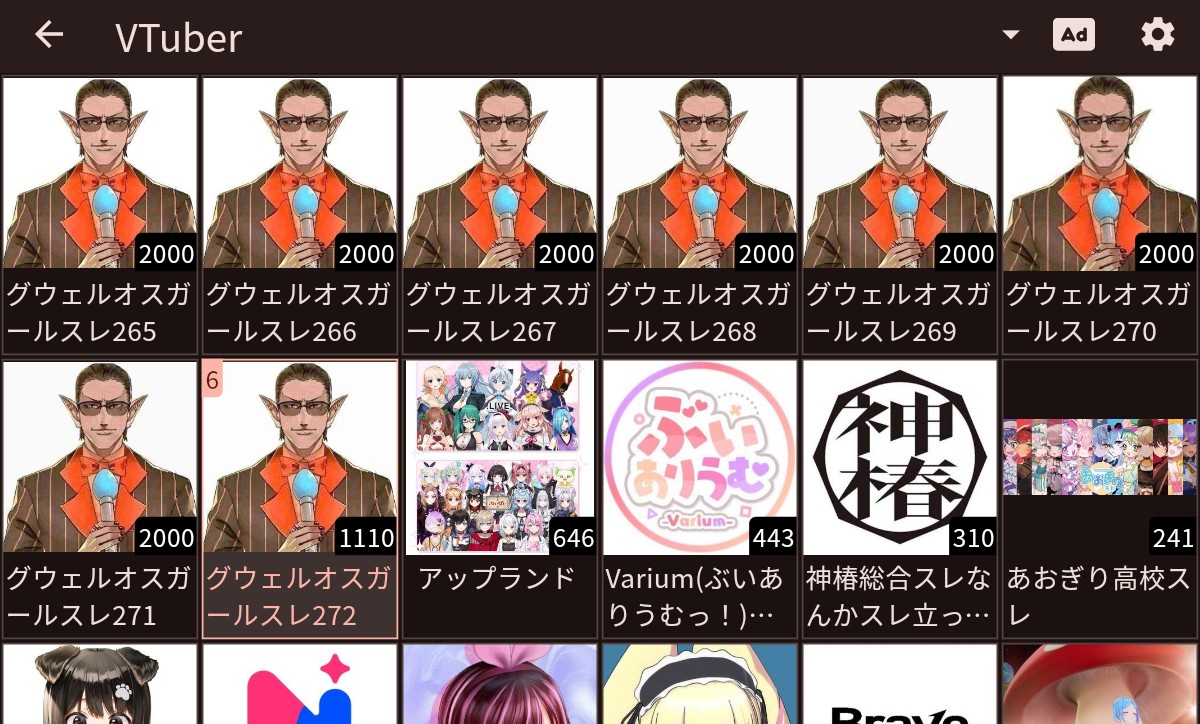Viewport: 1200px width, 724px height.
Task: Open thread グウェルオスガールスレ270
Action: pos(1100,213)
